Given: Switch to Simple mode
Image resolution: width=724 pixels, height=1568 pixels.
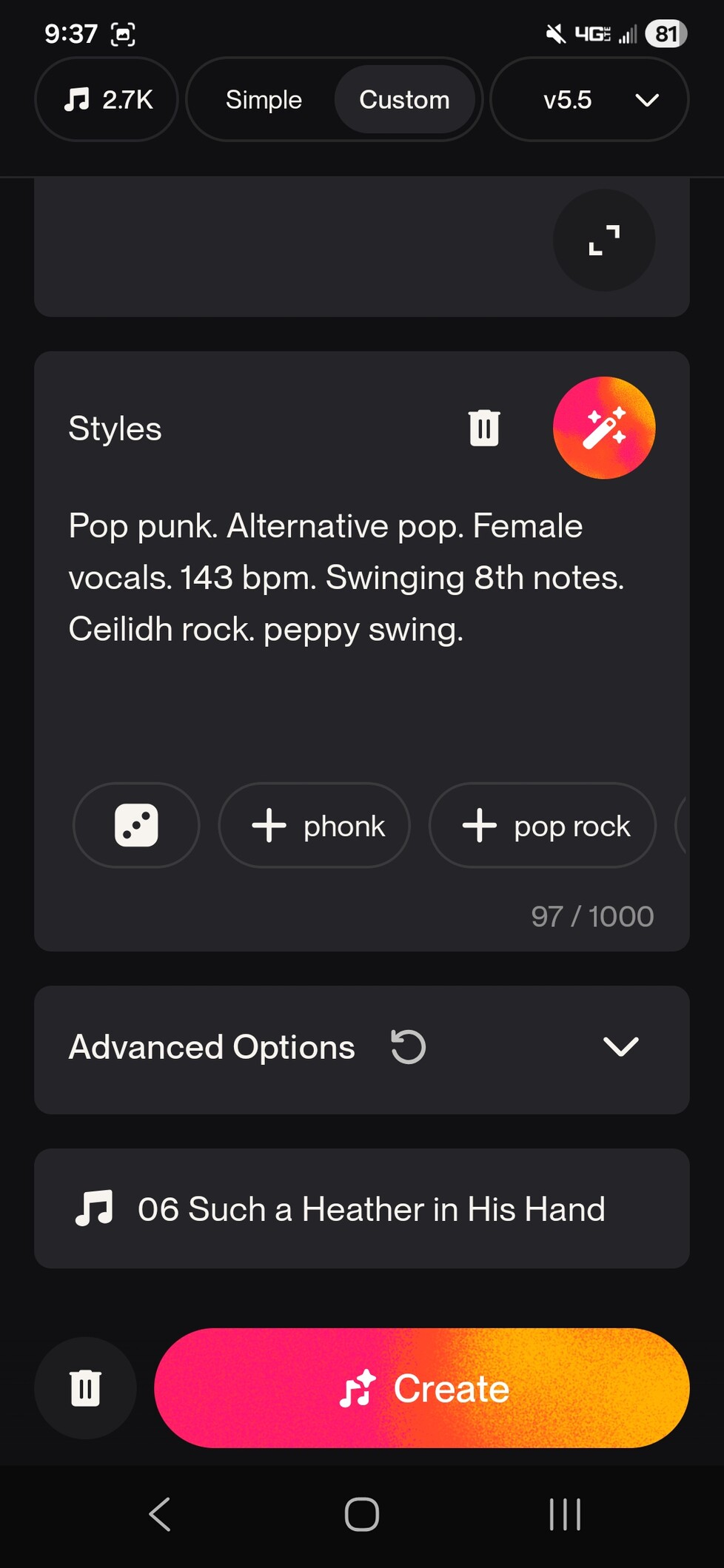Looking at the screenshot, I should tap(264, 99).
